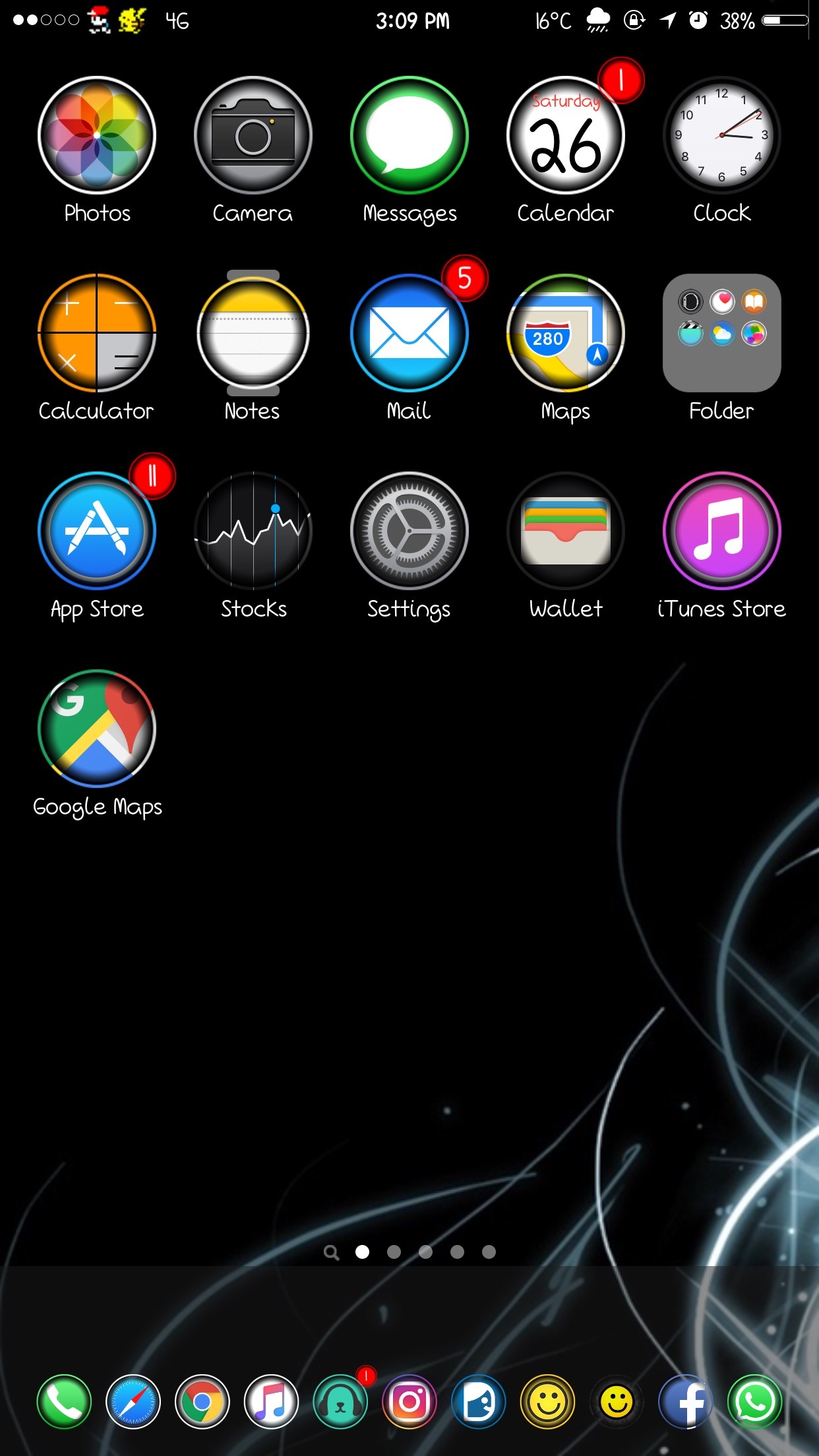Image resolution: width=819 pixels, height=1456 pixels.
Task: Open the App Store
Action: pyautogui.click(x=96, y=531)
